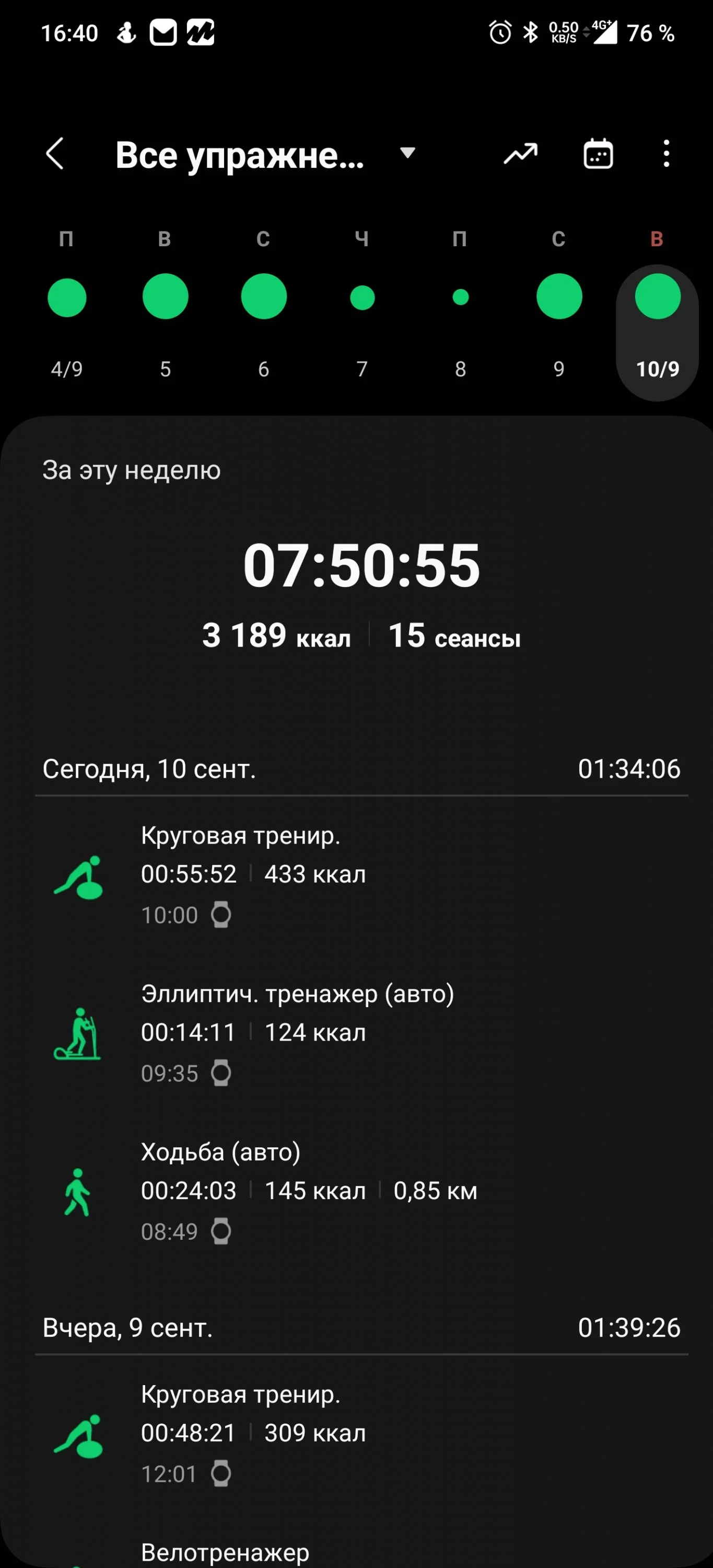
Task: Tap the watch icon beside the 08:49 walk
Action: coord(222,1231)
